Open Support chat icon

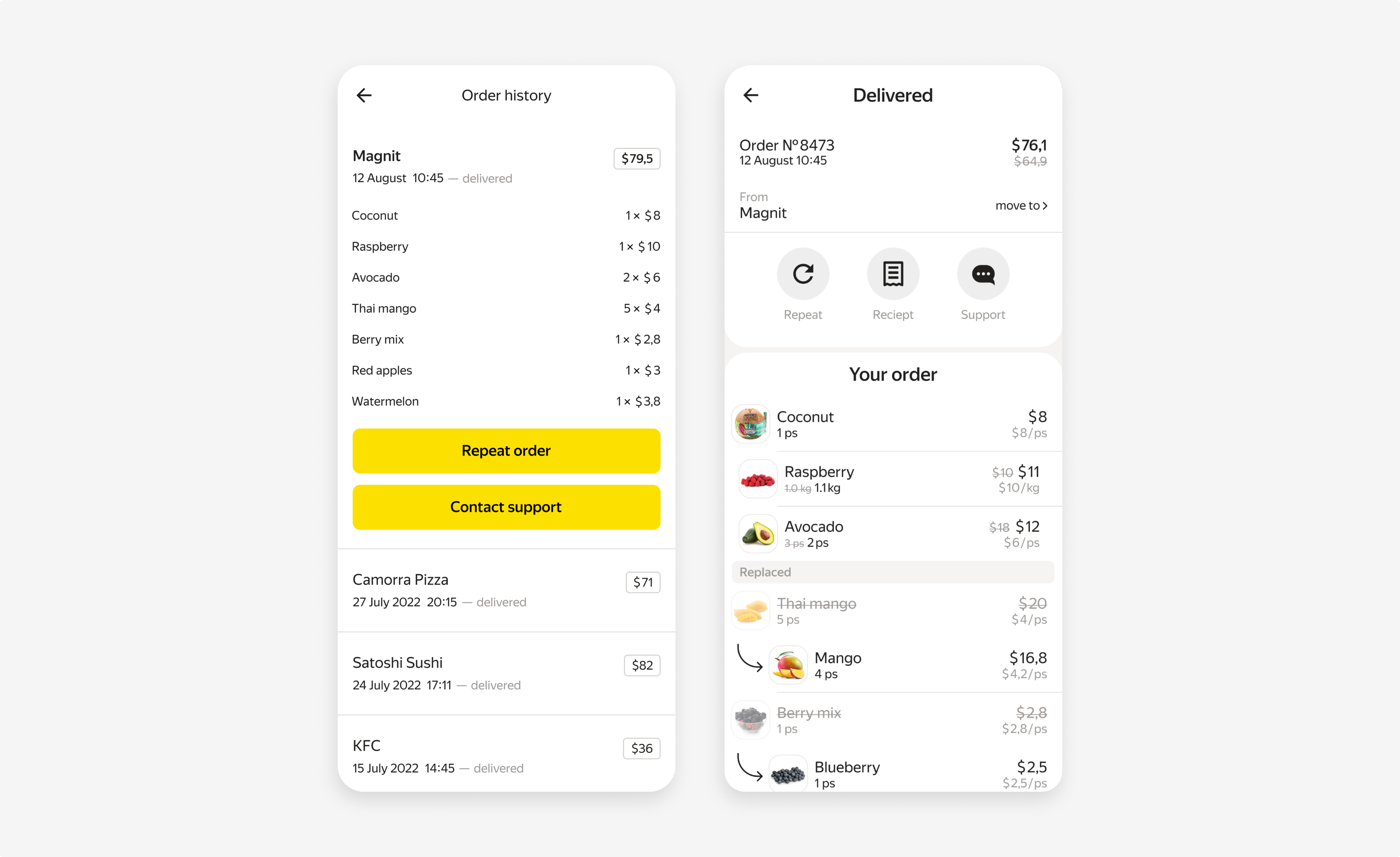point(983,274)
